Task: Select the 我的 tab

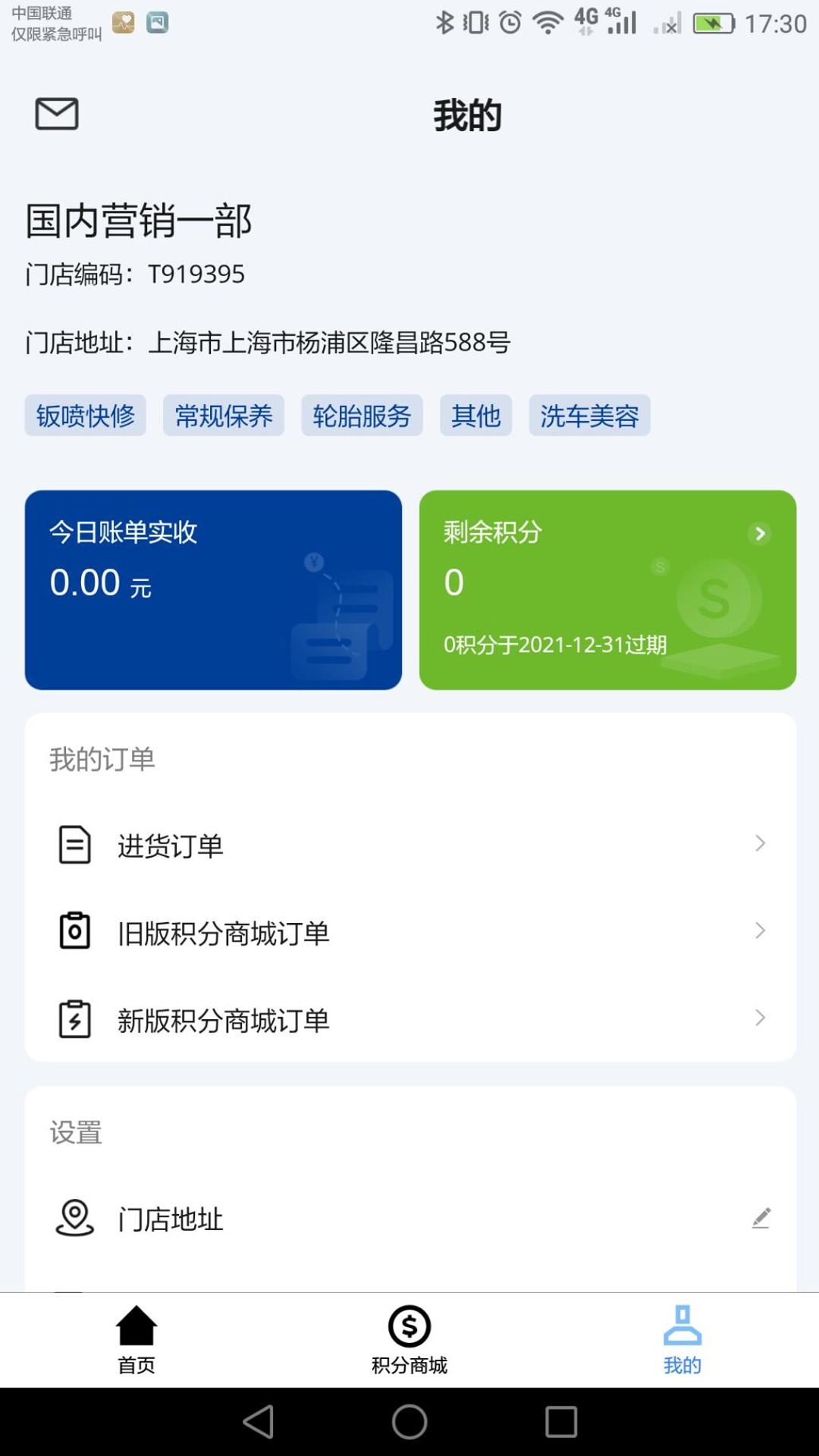Action: [682, 1340]
